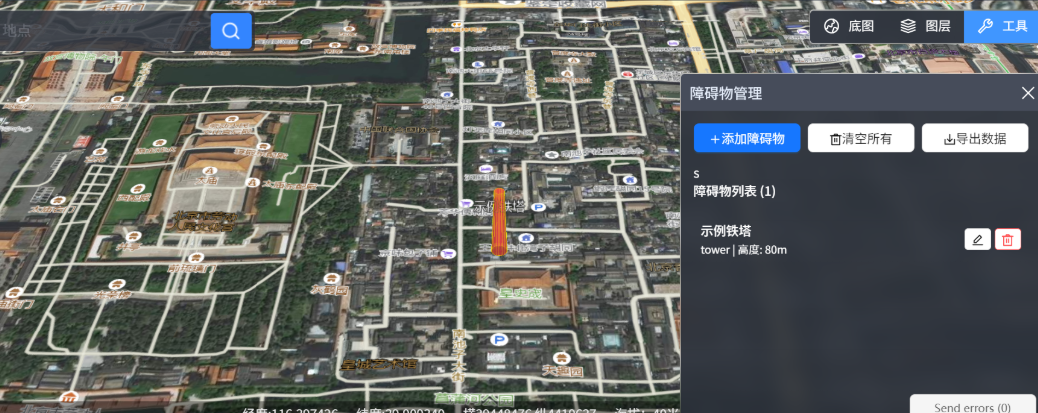This screenshot has height=413, width=1038.
Task: Tap the blue search magnifier button
Action: 231,30
